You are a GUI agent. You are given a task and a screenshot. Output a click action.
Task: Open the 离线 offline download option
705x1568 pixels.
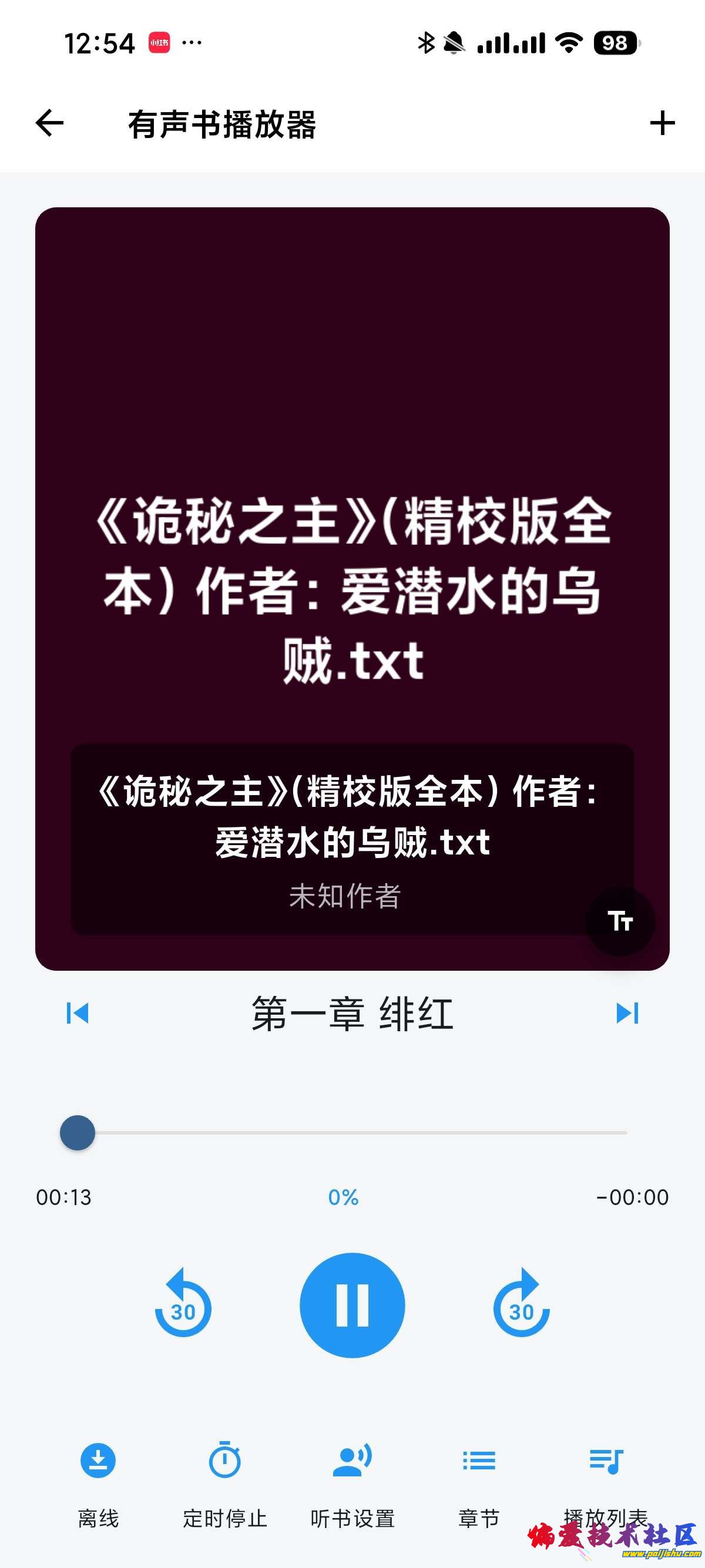[x=98, y=1482]
